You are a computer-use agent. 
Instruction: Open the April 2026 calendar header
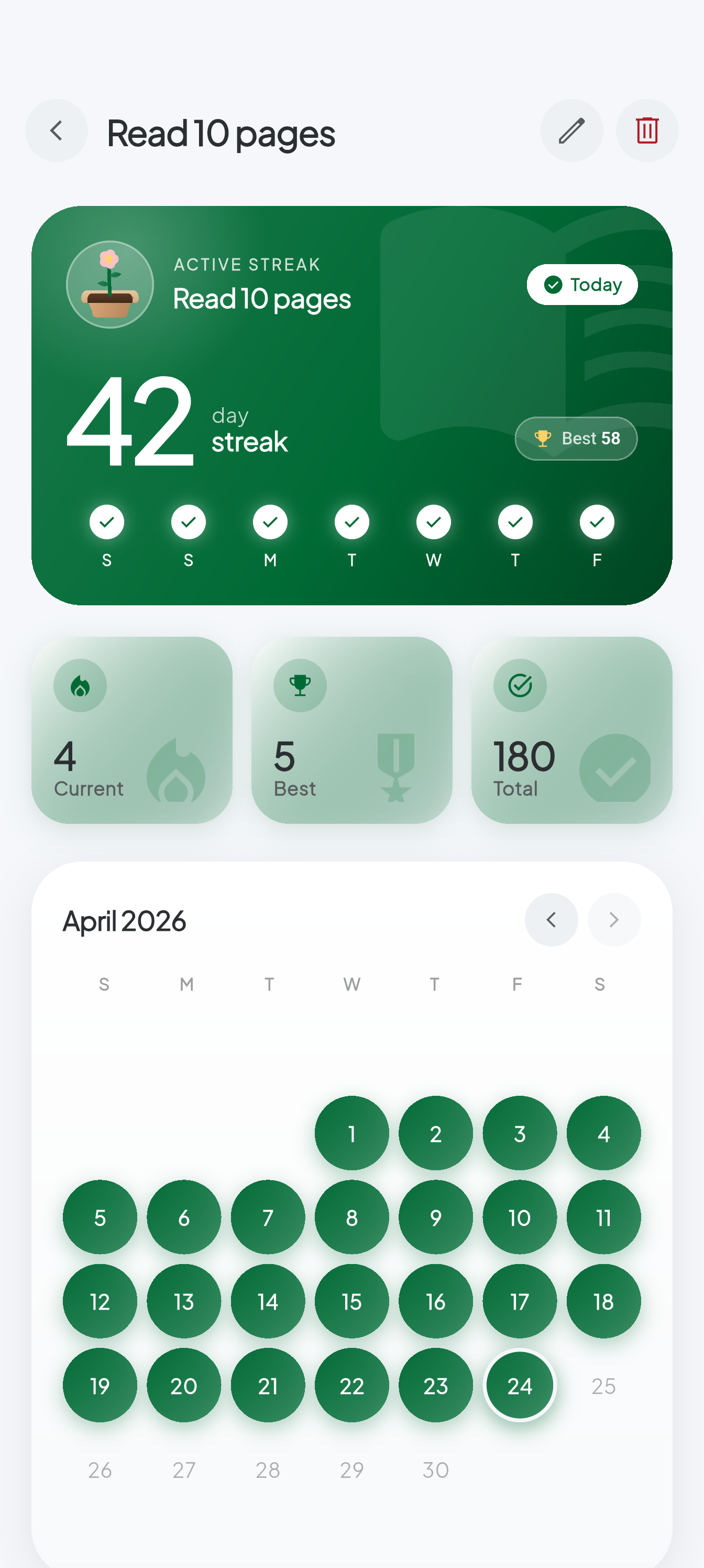(124, 920)
